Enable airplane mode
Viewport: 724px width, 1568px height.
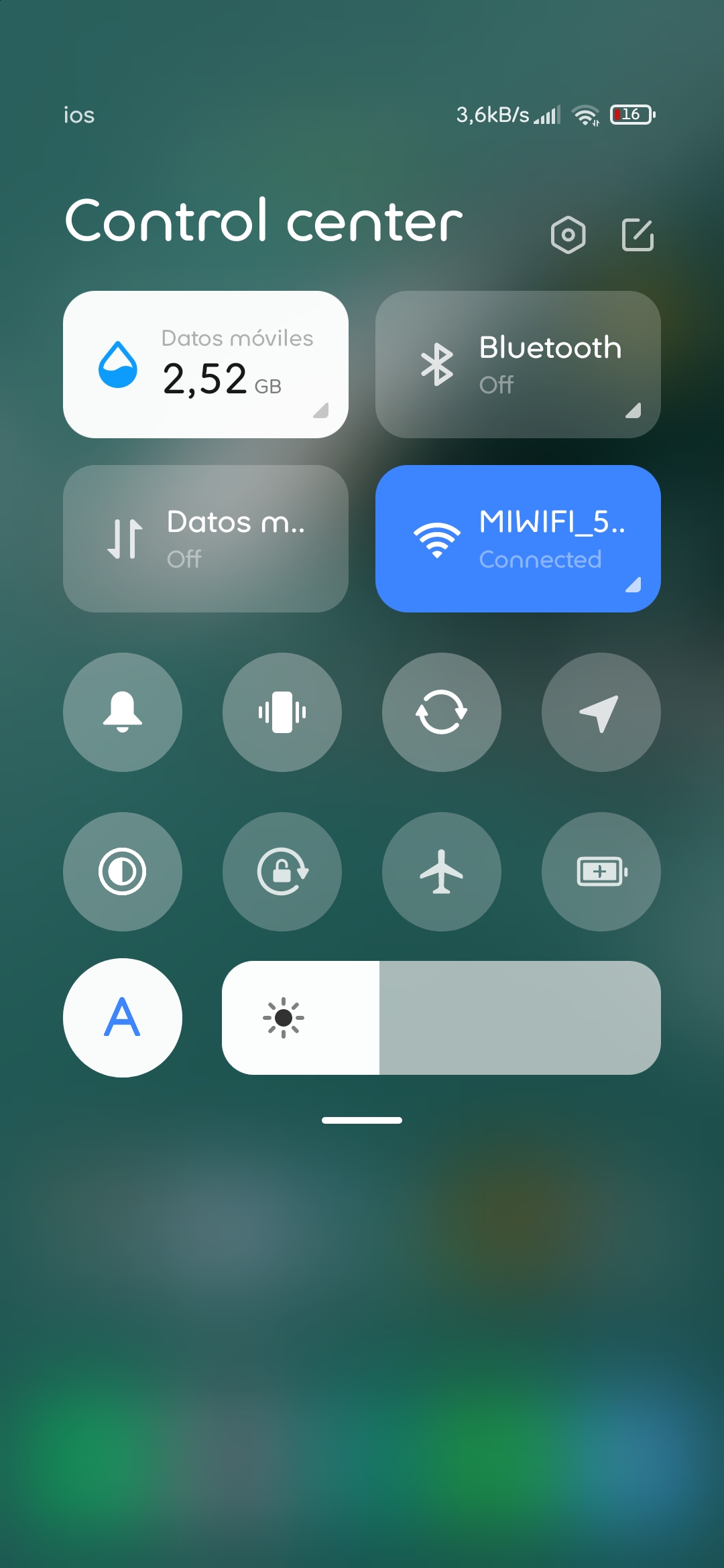click(x=442, y=872)
